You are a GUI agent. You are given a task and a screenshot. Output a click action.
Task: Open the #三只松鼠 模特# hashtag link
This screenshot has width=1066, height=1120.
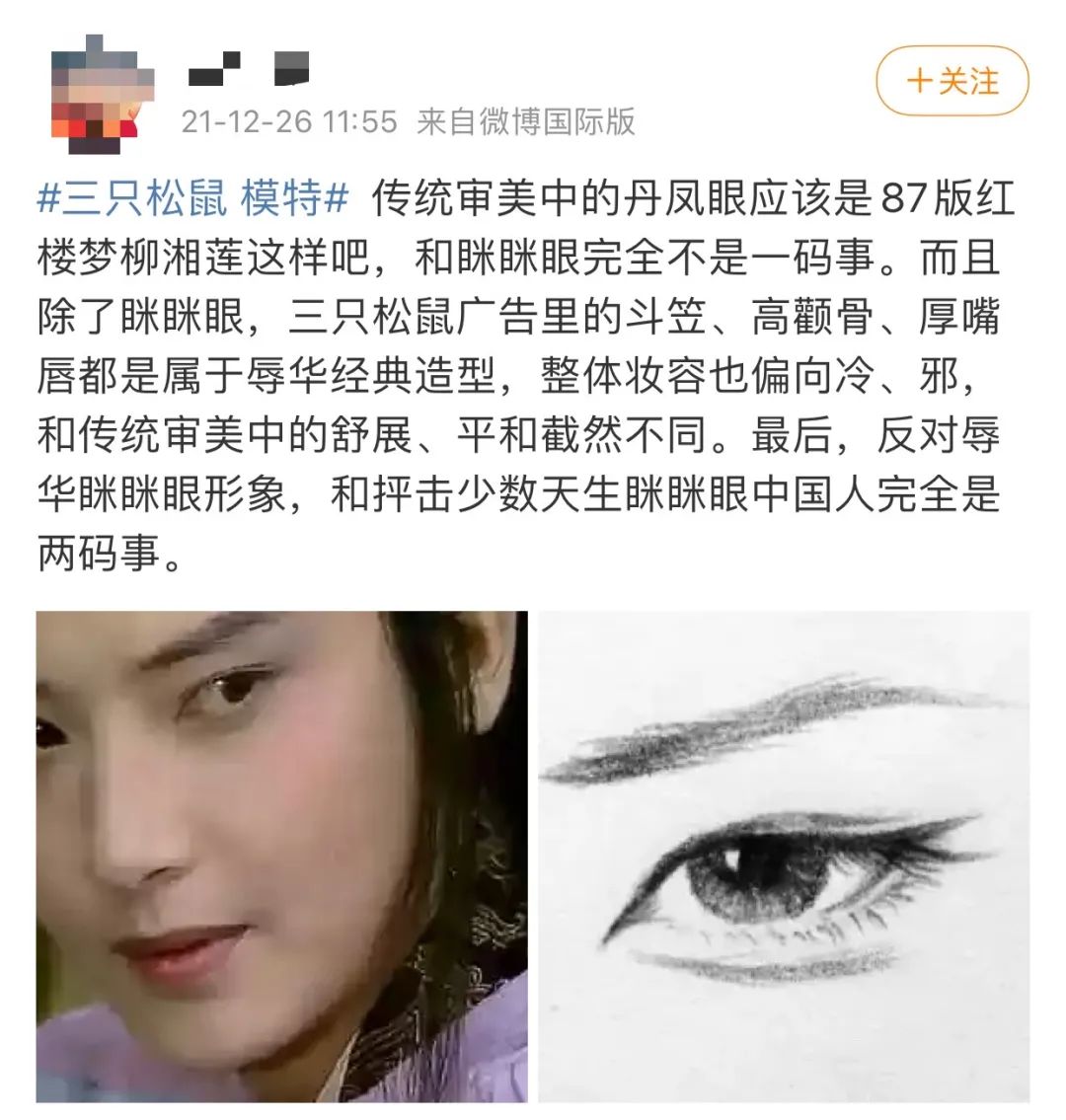click(x=194, y=198)
